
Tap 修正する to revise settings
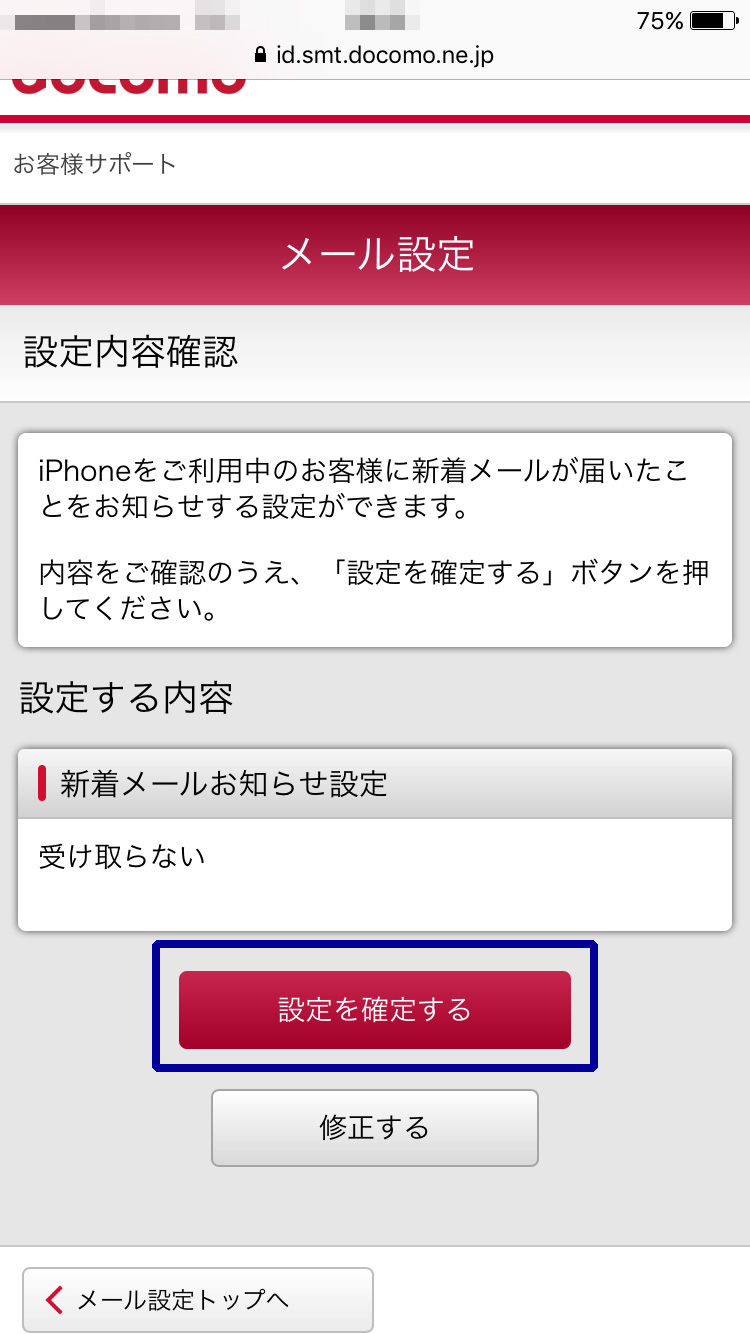coord(375,1128)
